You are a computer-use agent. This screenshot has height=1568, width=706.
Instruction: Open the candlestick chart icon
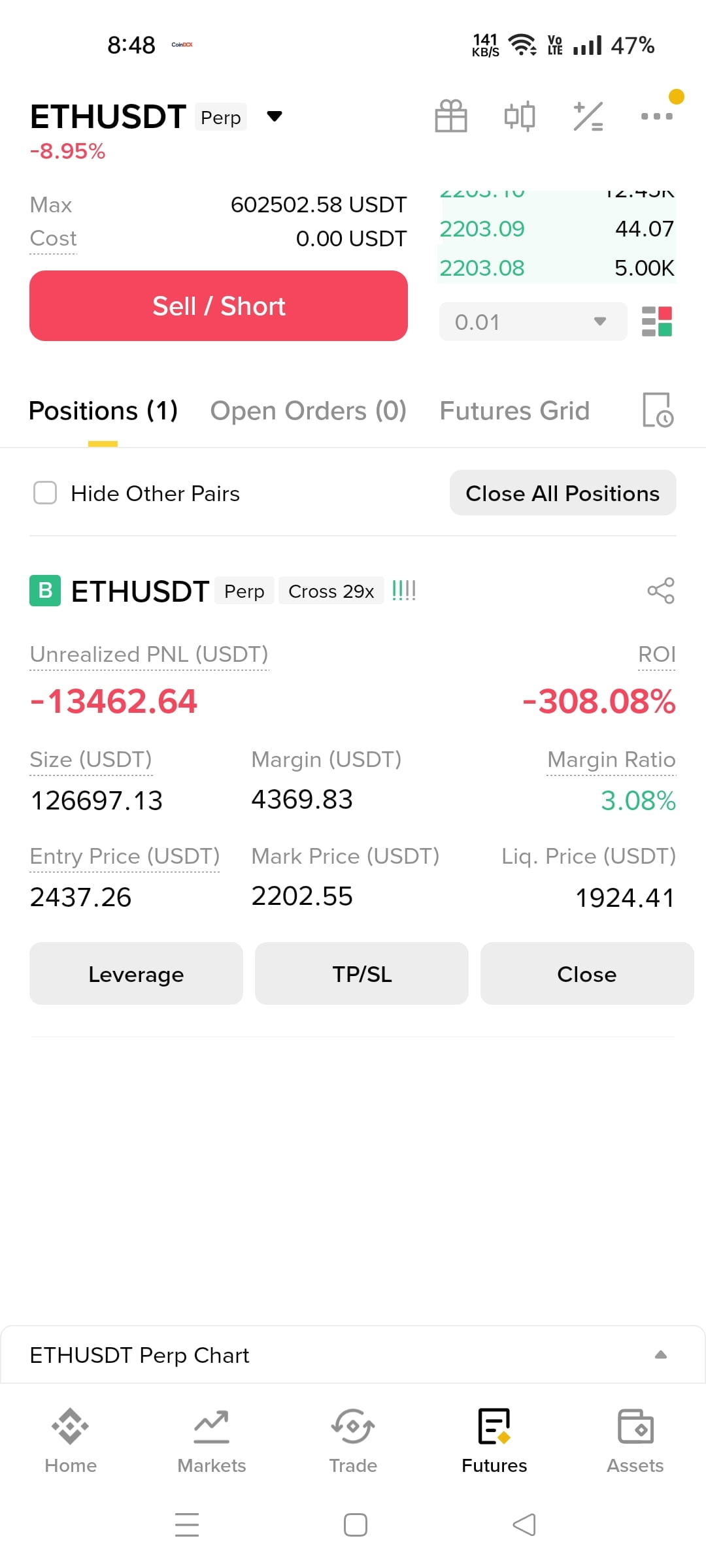pyautogui.click(x=520, y=116)
